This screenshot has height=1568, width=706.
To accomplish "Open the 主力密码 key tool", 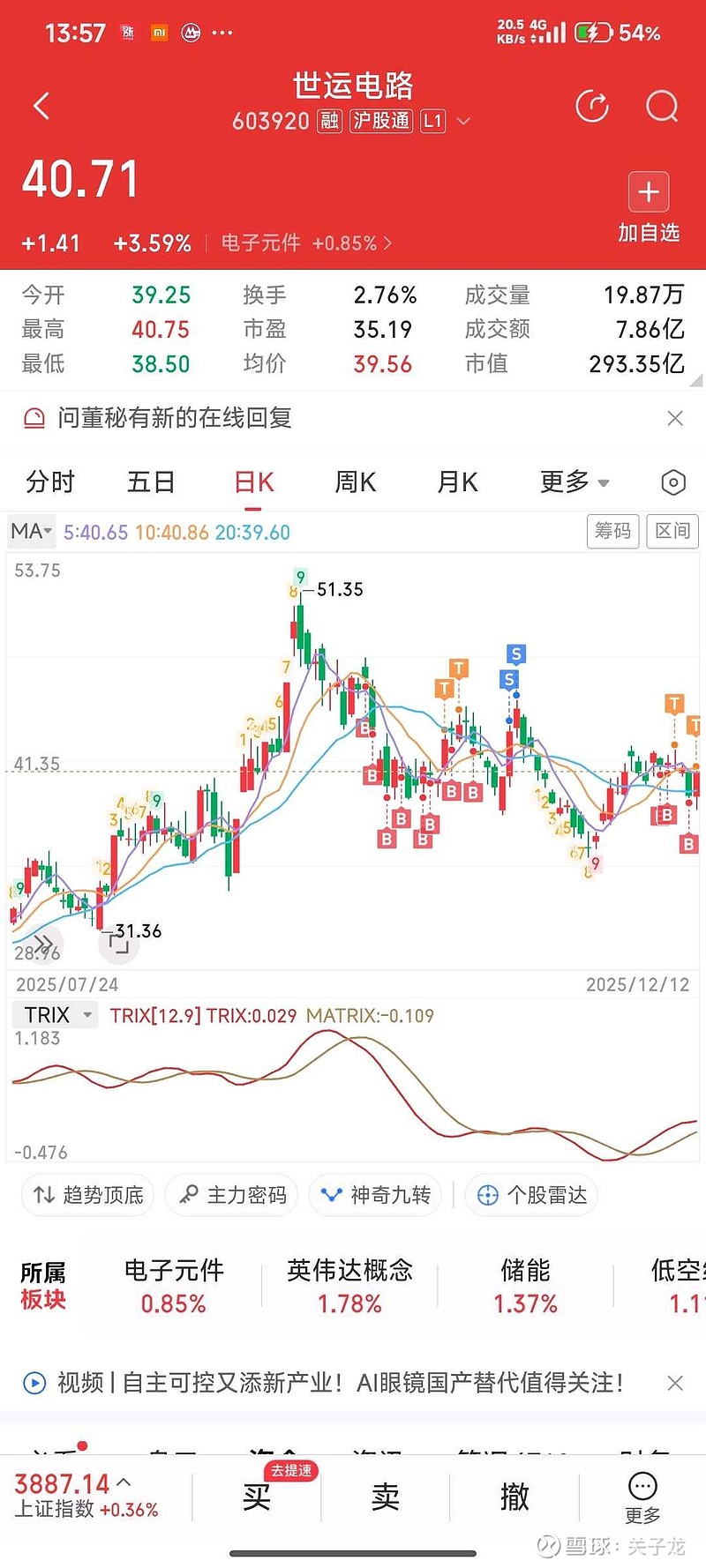I will point(231,1196).
